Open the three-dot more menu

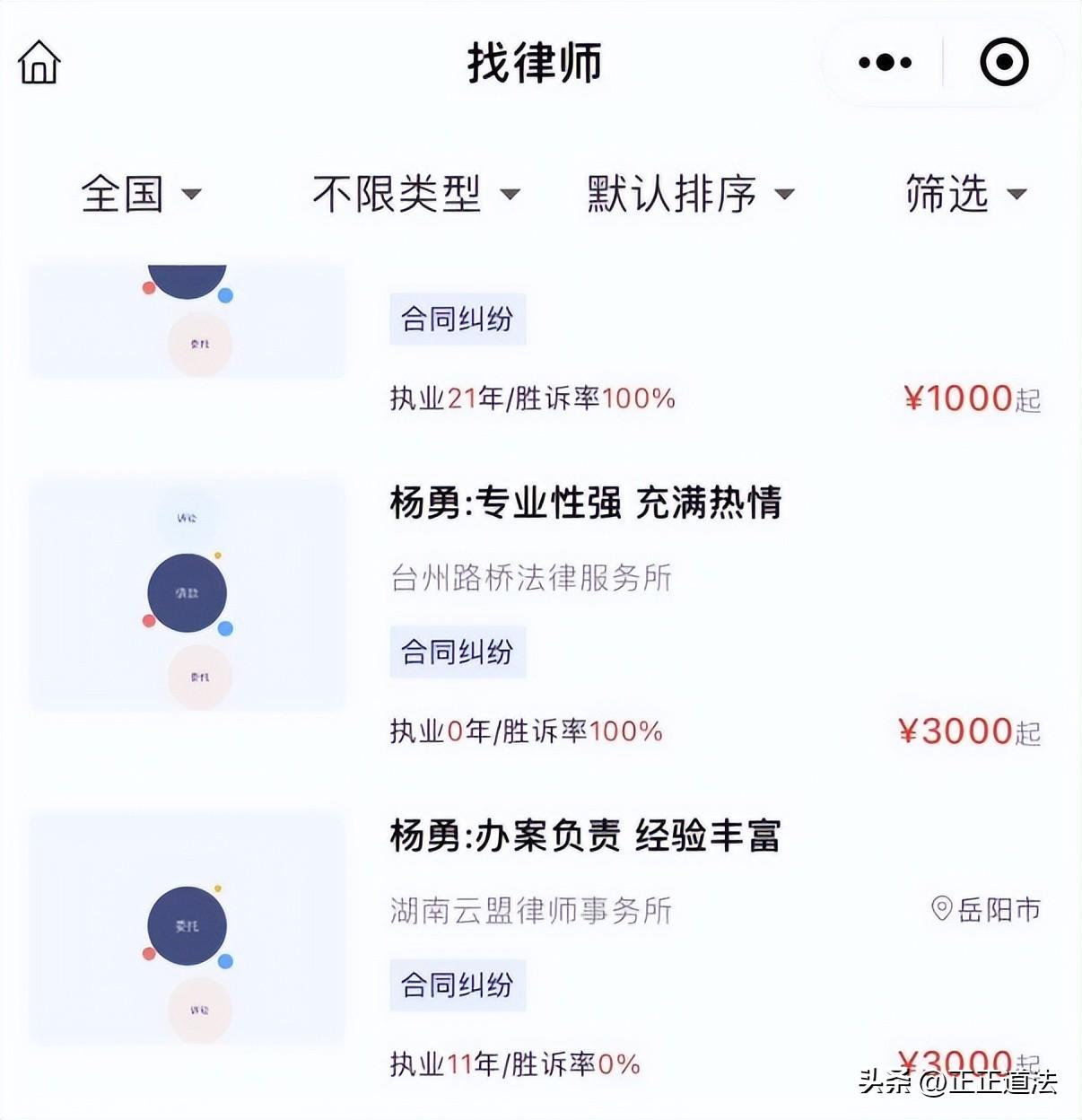pos(885,63)
